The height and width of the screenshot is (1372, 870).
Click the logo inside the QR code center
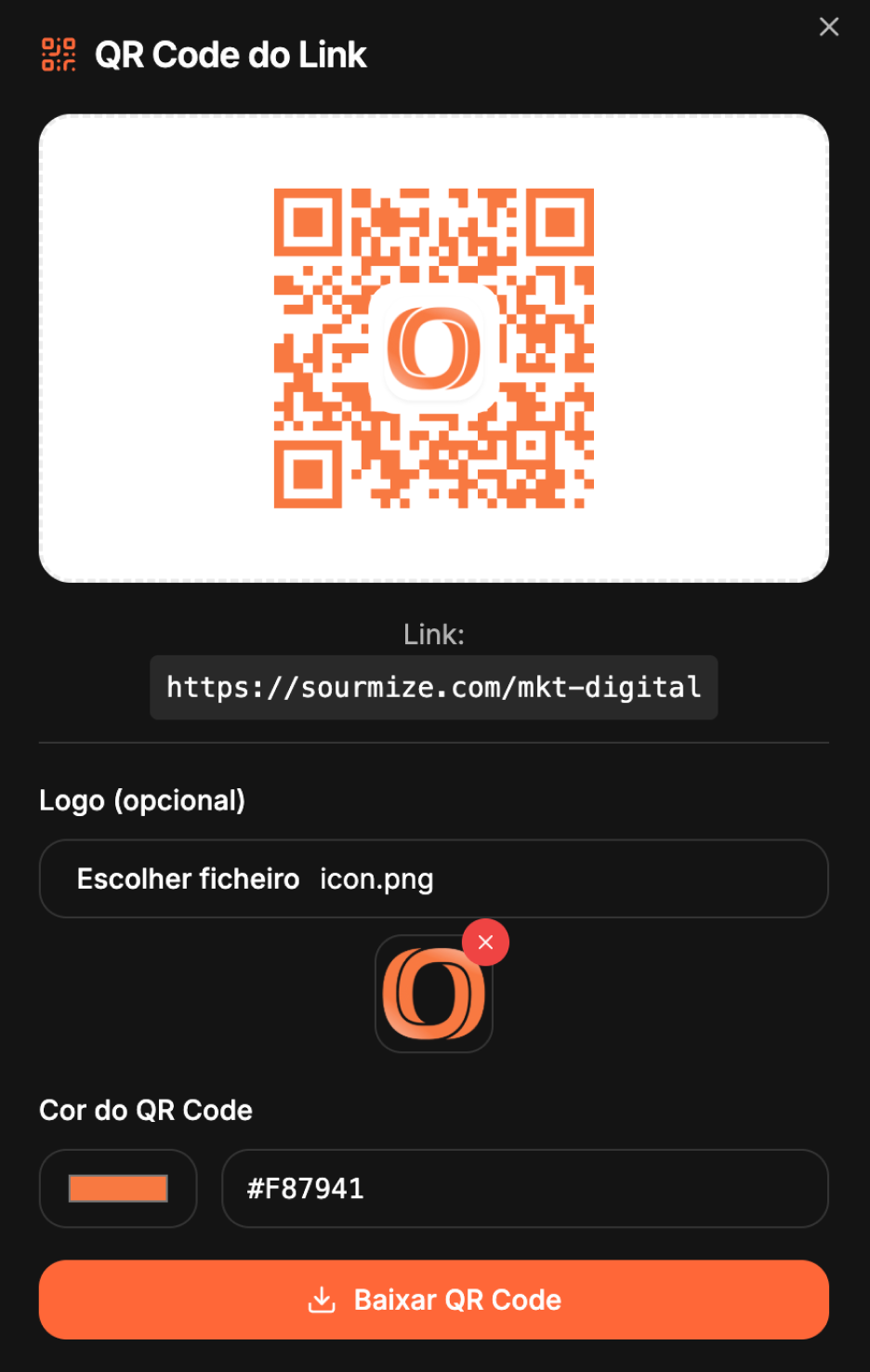tap(434, 349)
